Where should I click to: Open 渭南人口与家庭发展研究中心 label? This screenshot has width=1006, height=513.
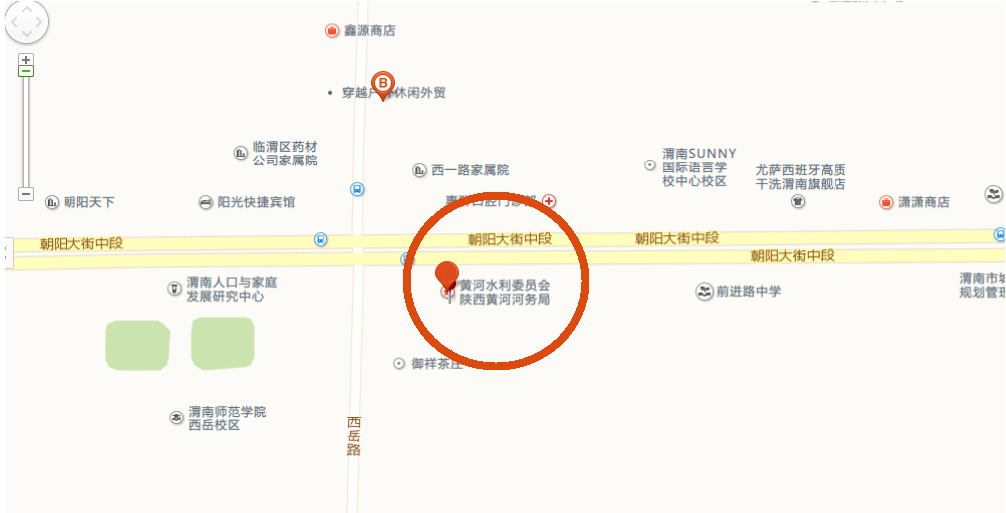pyautogui.click(x=231, y=290)
